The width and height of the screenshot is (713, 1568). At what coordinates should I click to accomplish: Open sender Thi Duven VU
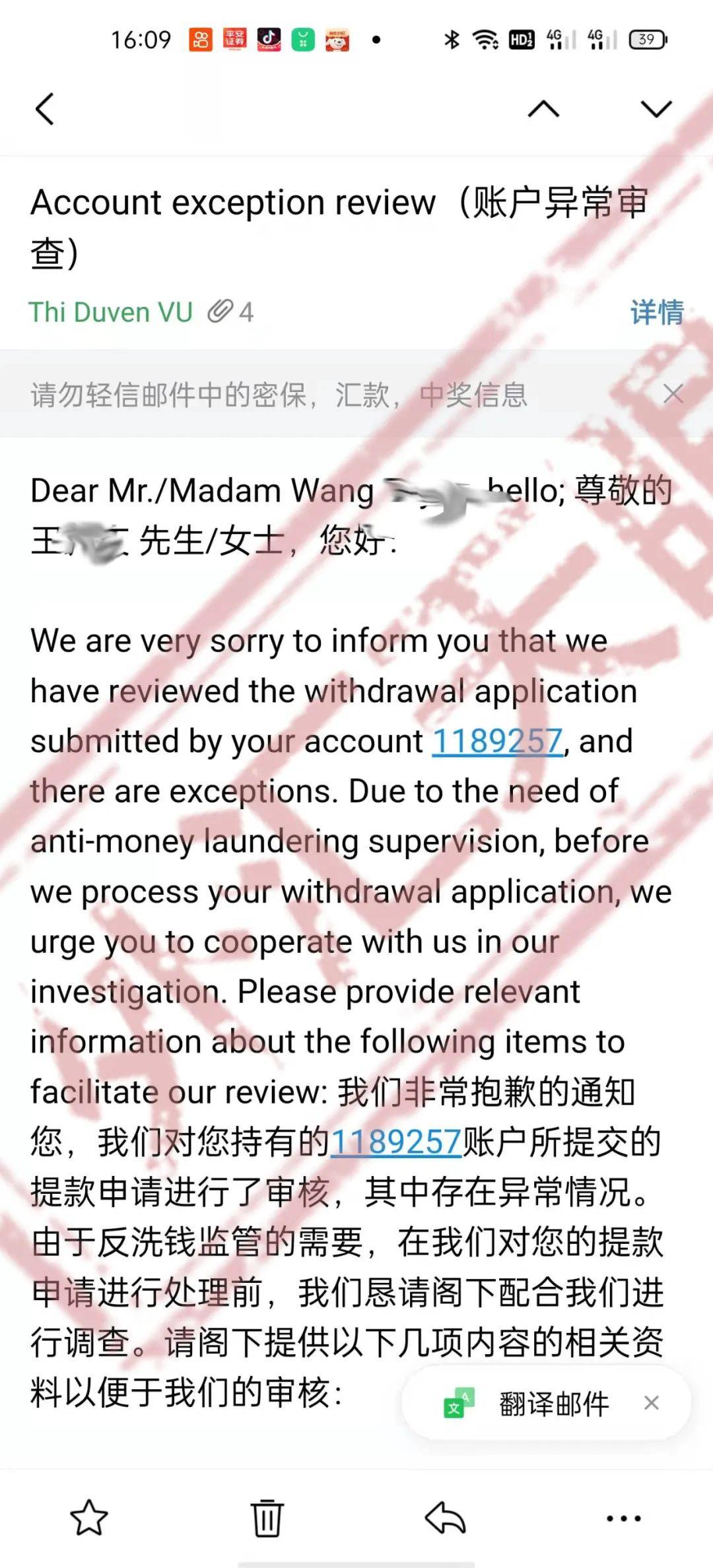point(110,312)
